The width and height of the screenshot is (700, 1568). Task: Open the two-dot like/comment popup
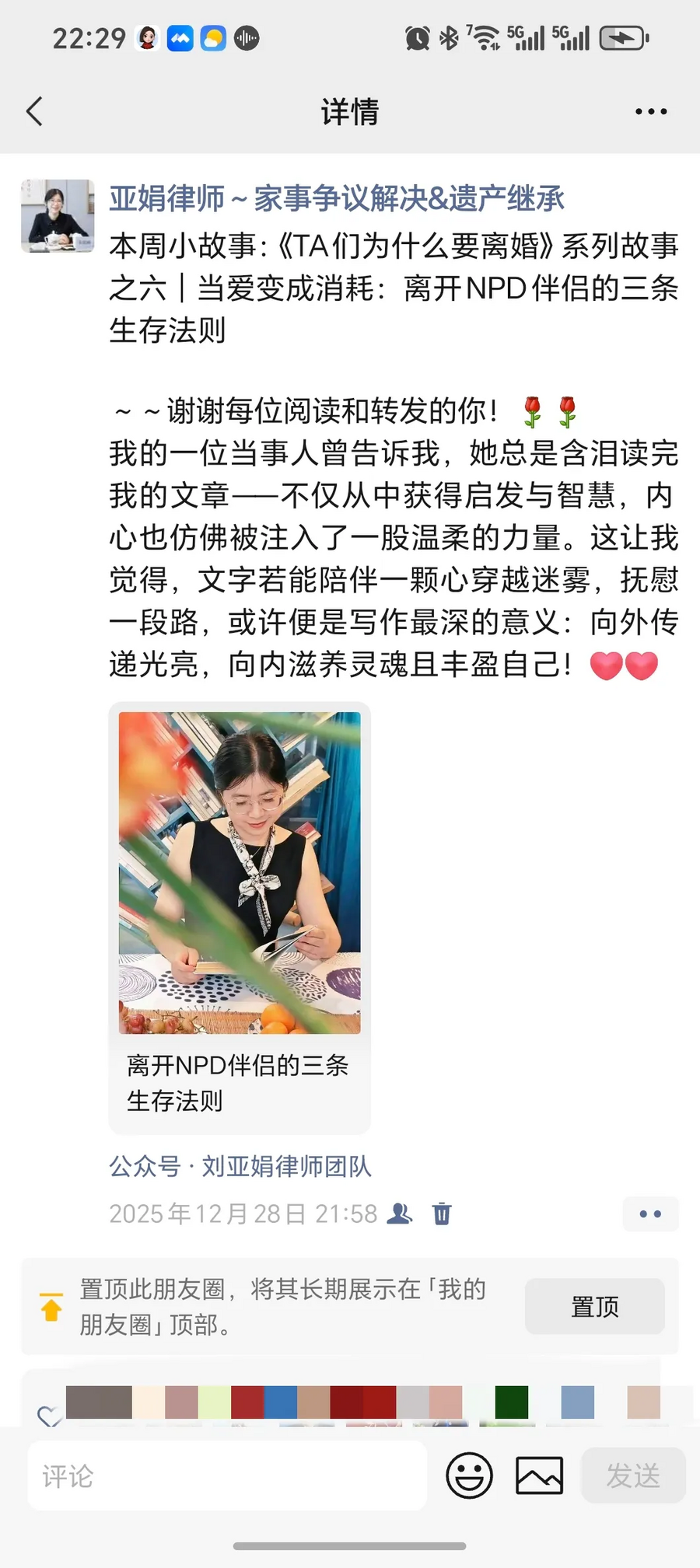650,1214
